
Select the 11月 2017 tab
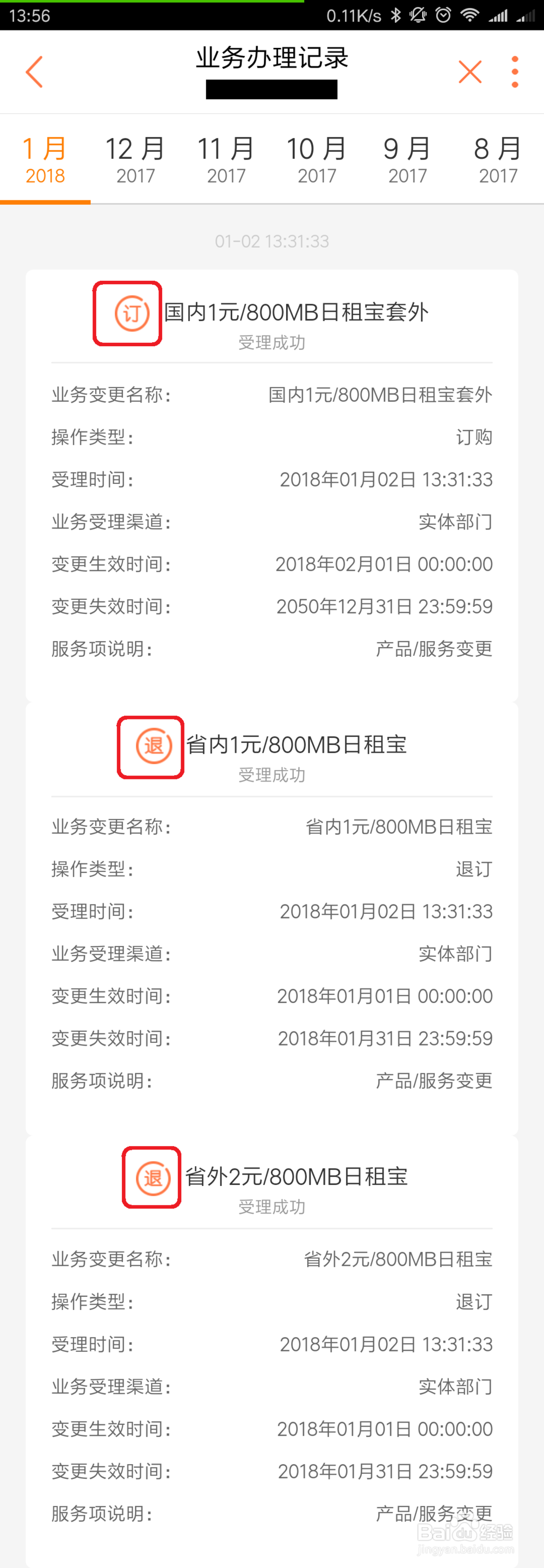pyautogui.click(x=226, y=159)
